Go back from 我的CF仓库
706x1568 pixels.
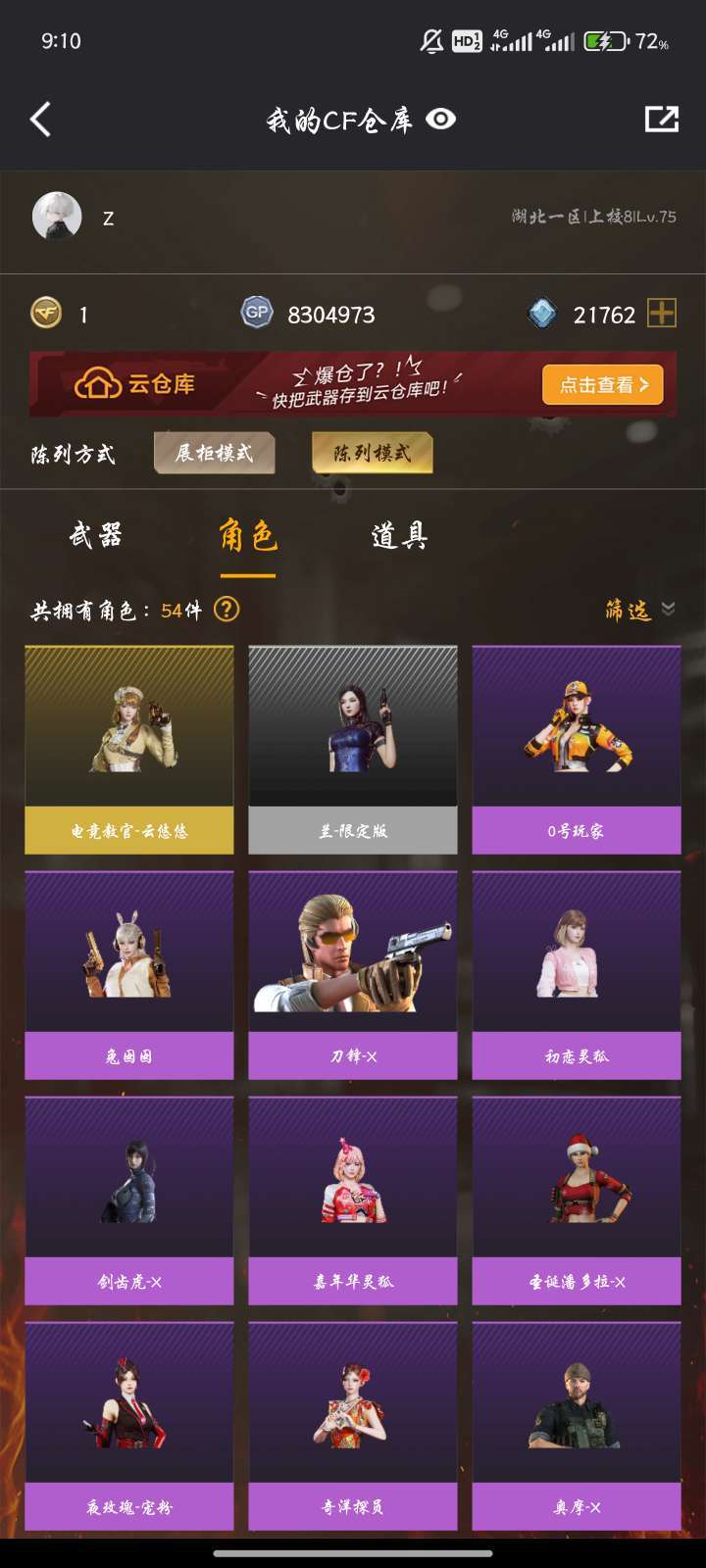(40, 120)
